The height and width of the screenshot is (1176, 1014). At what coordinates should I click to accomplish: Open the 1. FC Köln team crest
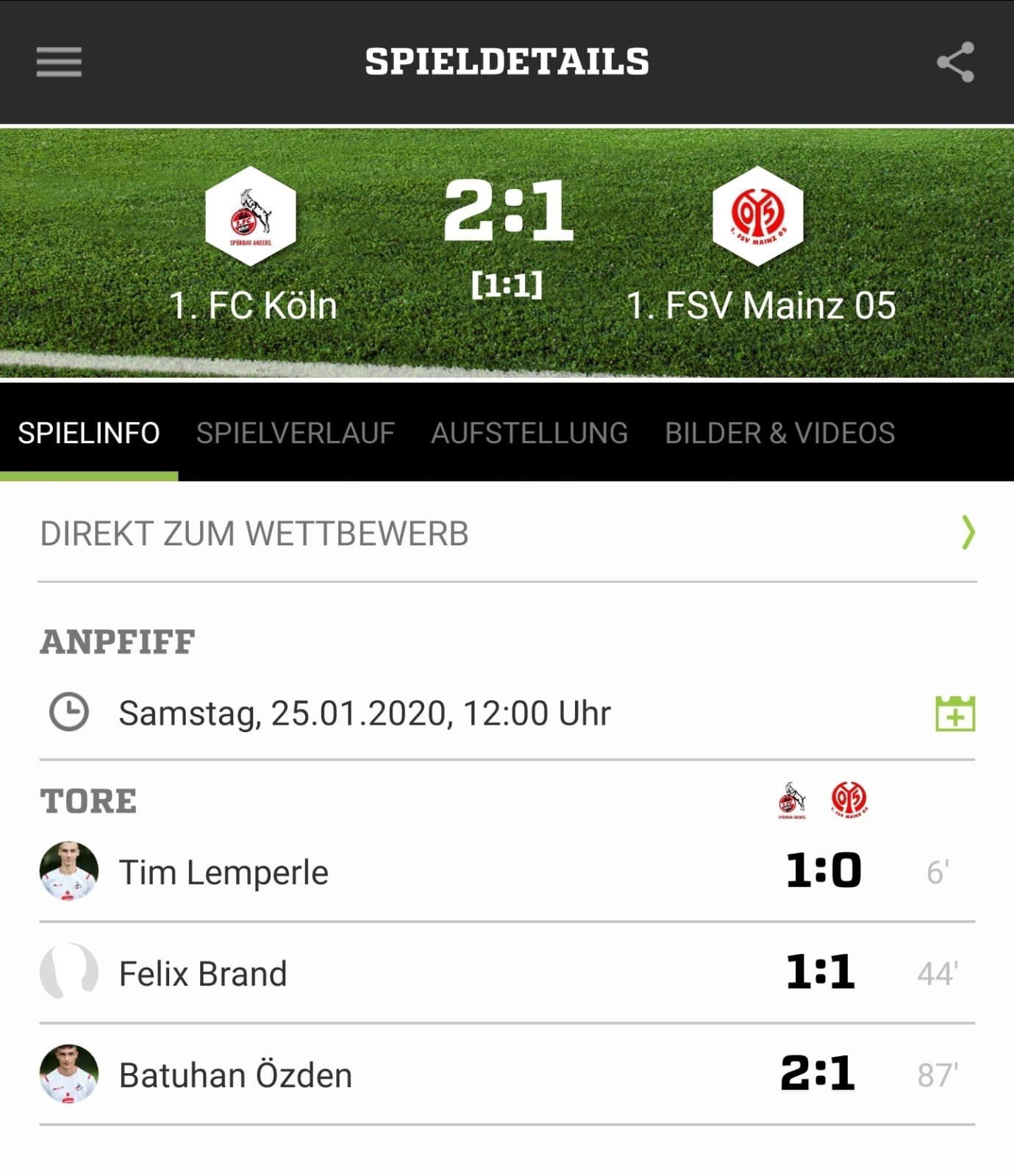(251, 216)
